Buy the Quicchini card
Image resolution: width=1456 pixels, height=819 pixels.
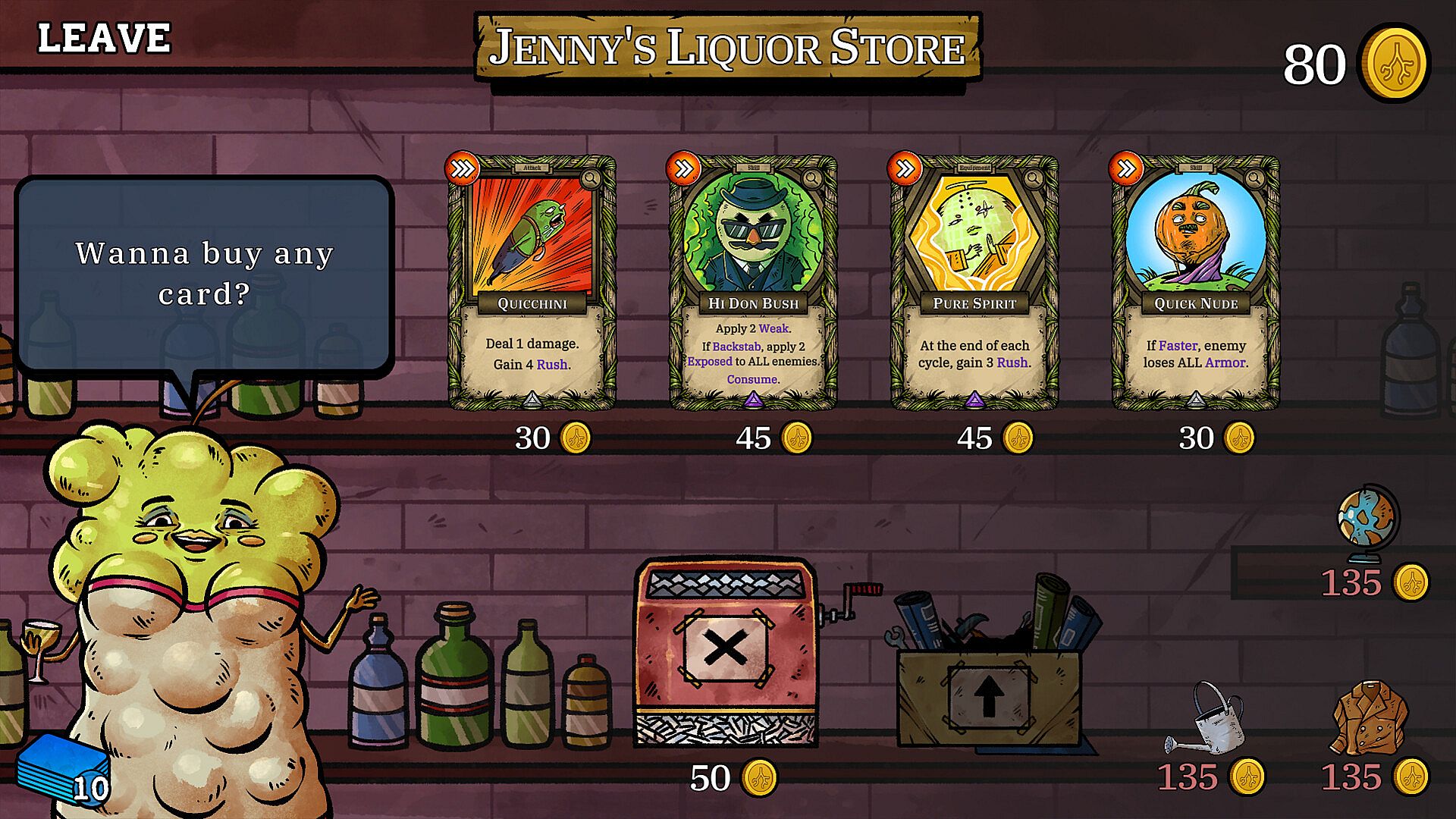tap(532, 282)
